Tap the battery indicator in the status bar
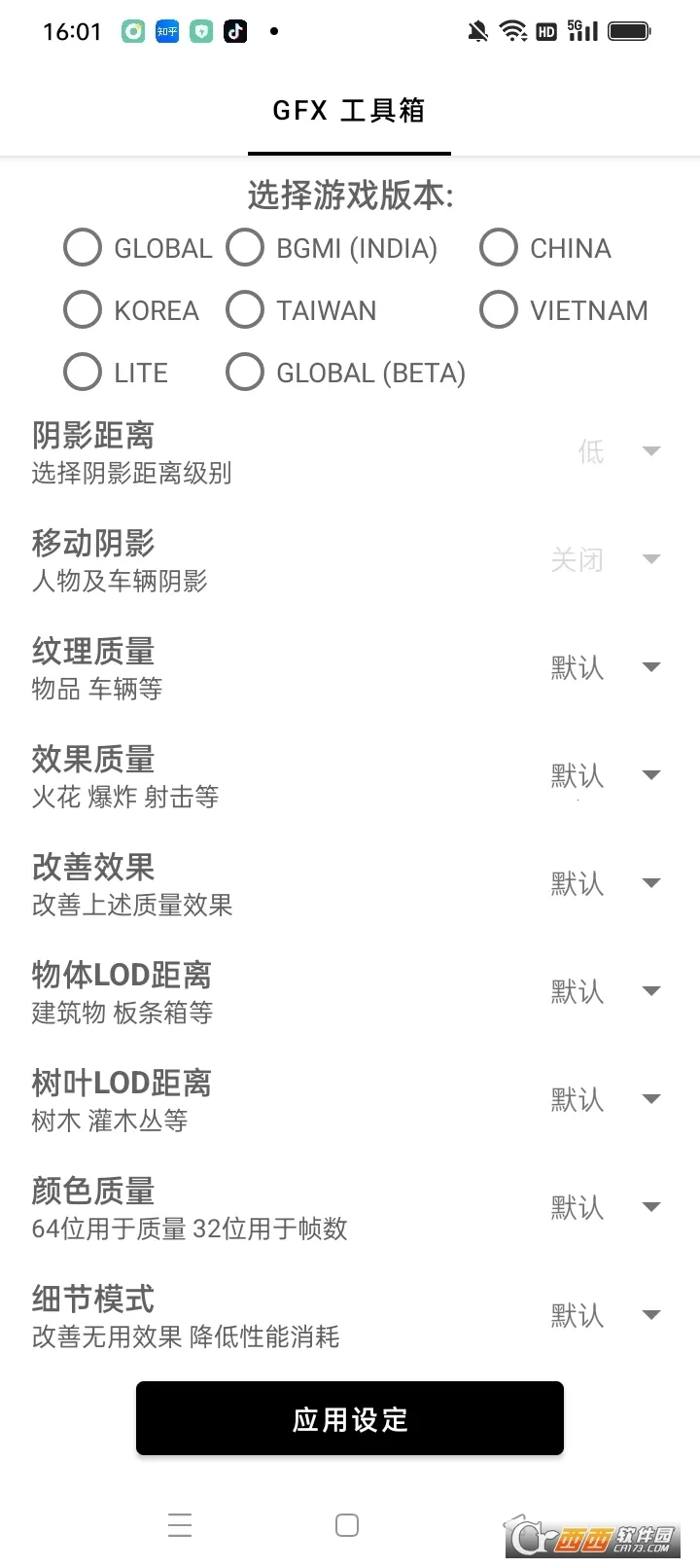Screen dimensions: 700x1568 tap(630, 30)
